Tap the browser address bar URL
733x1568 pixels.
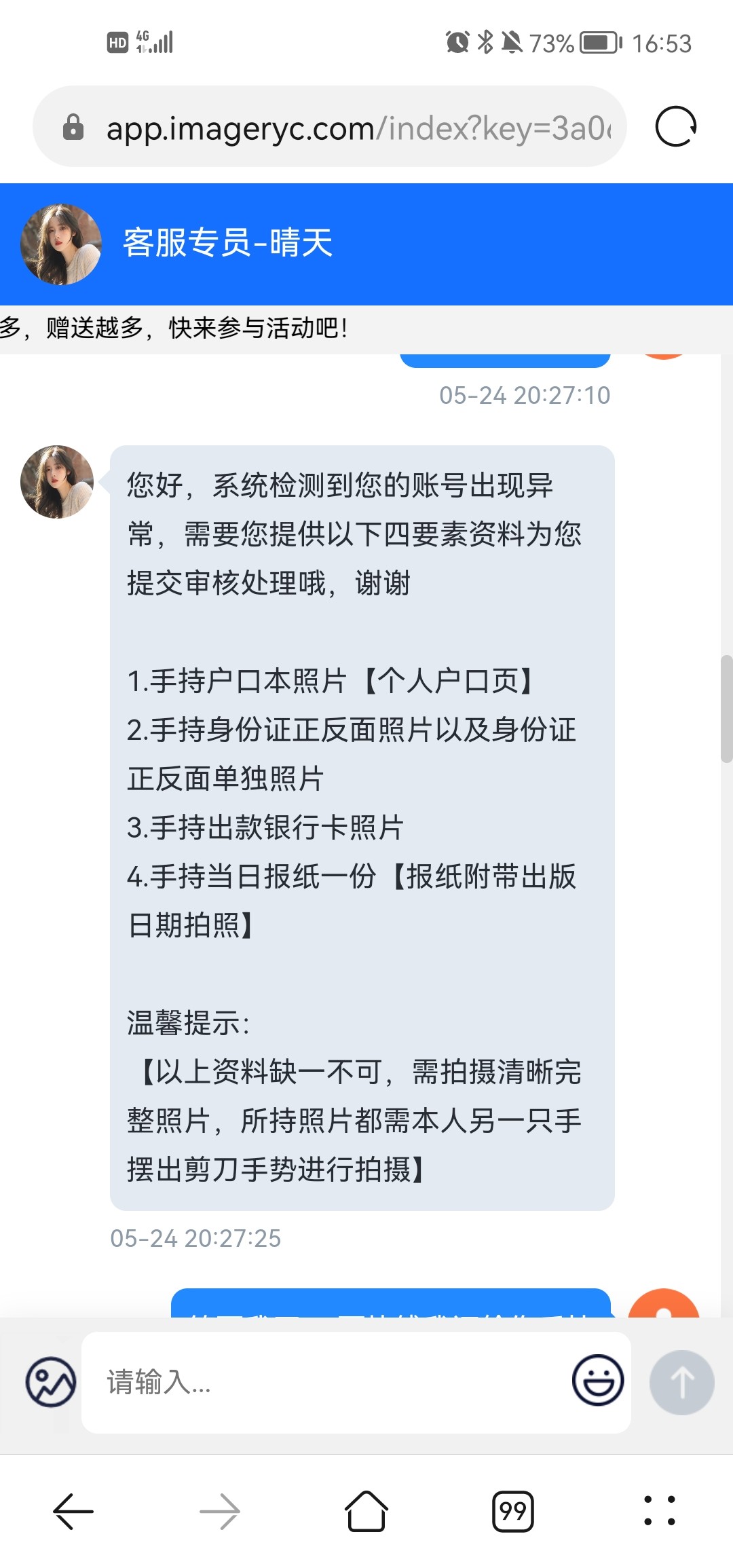click(358, 128)
